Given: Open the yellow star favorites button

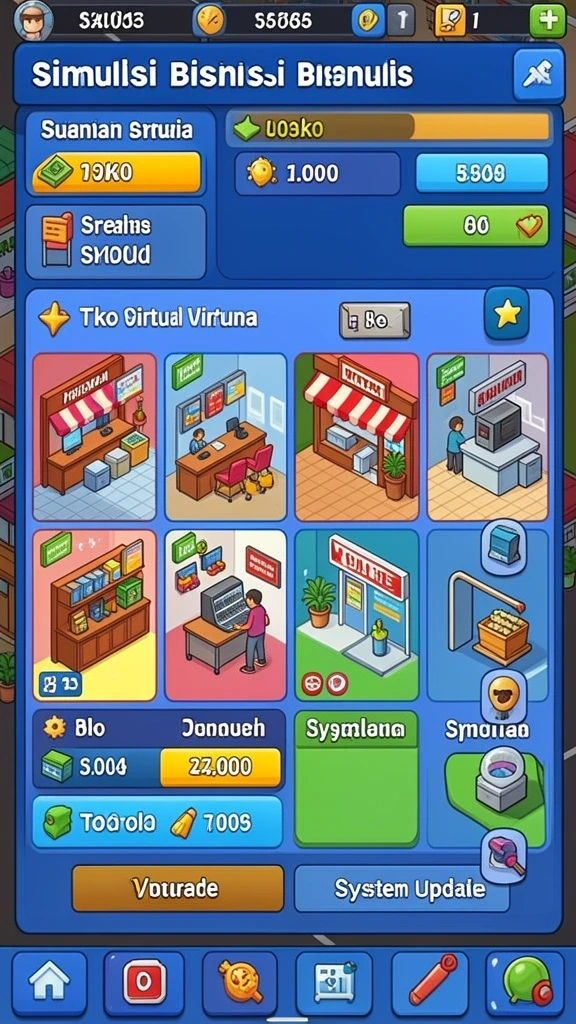Looking at the screenshot, I should tap(506, 315).
